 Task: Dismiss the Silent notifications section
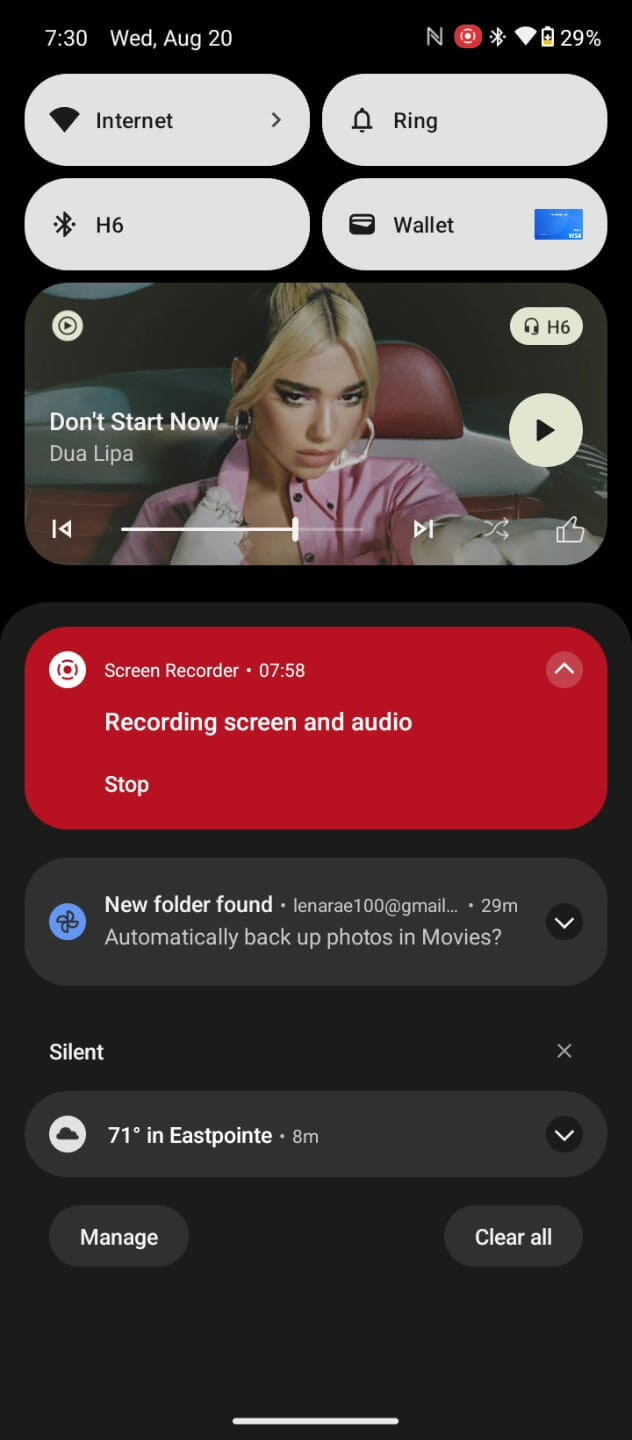(564, 1051)
